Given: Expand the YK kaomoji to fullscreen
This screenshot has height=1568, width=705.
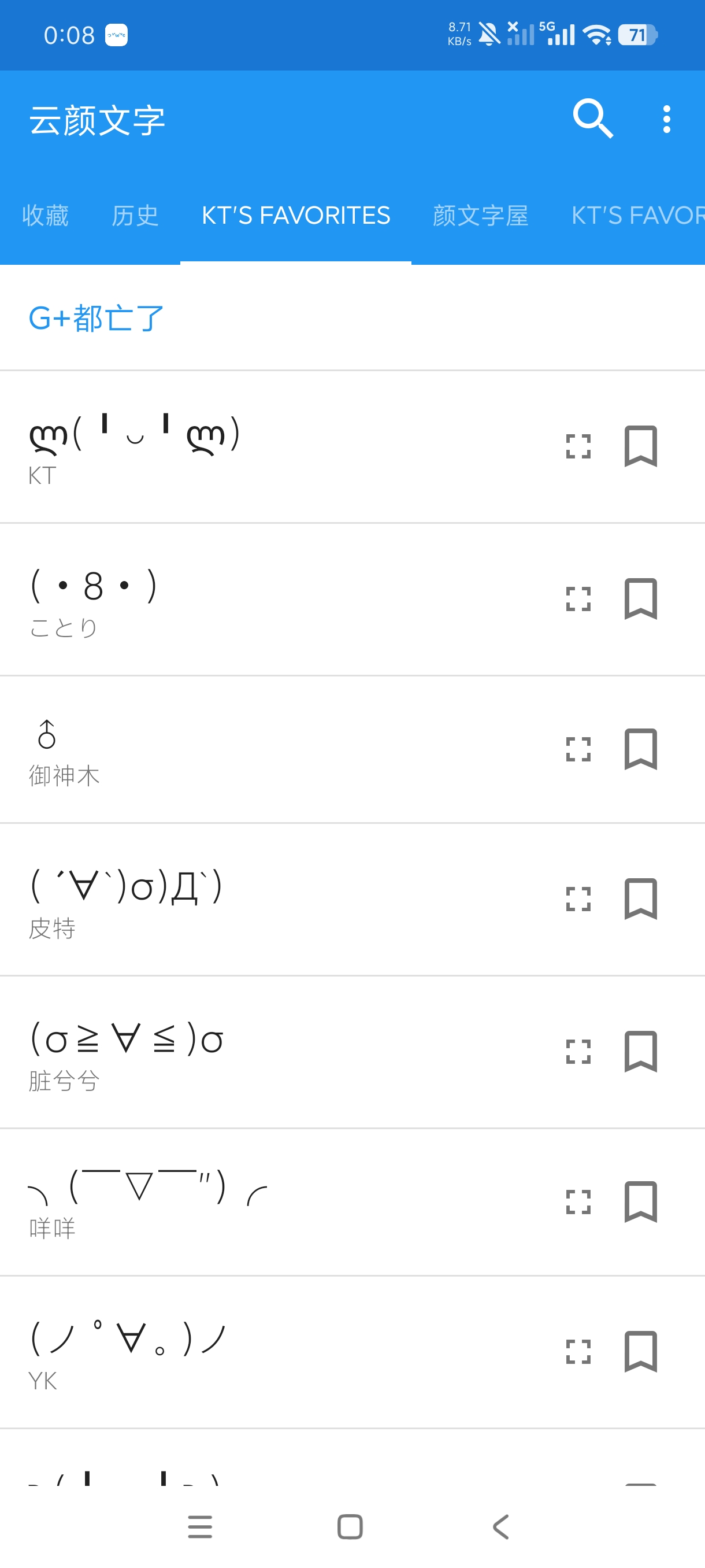Looking at the screenshot, I should pos(578,1352).
